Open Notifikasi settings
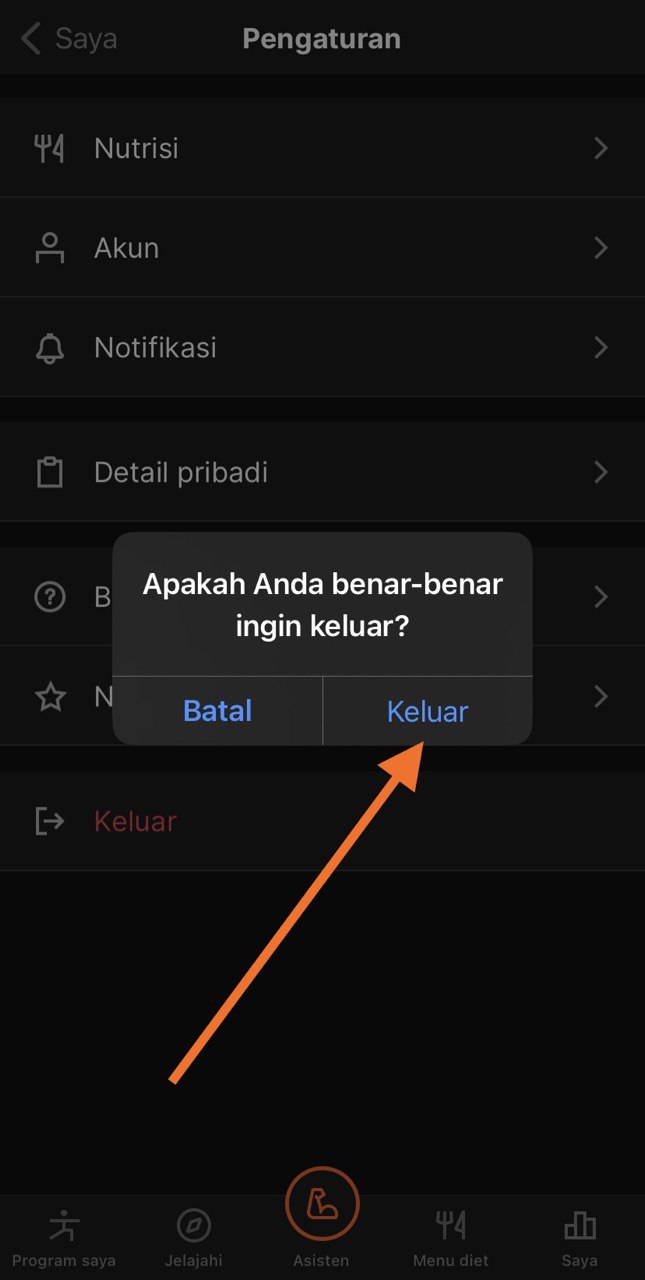 (320, 348)
